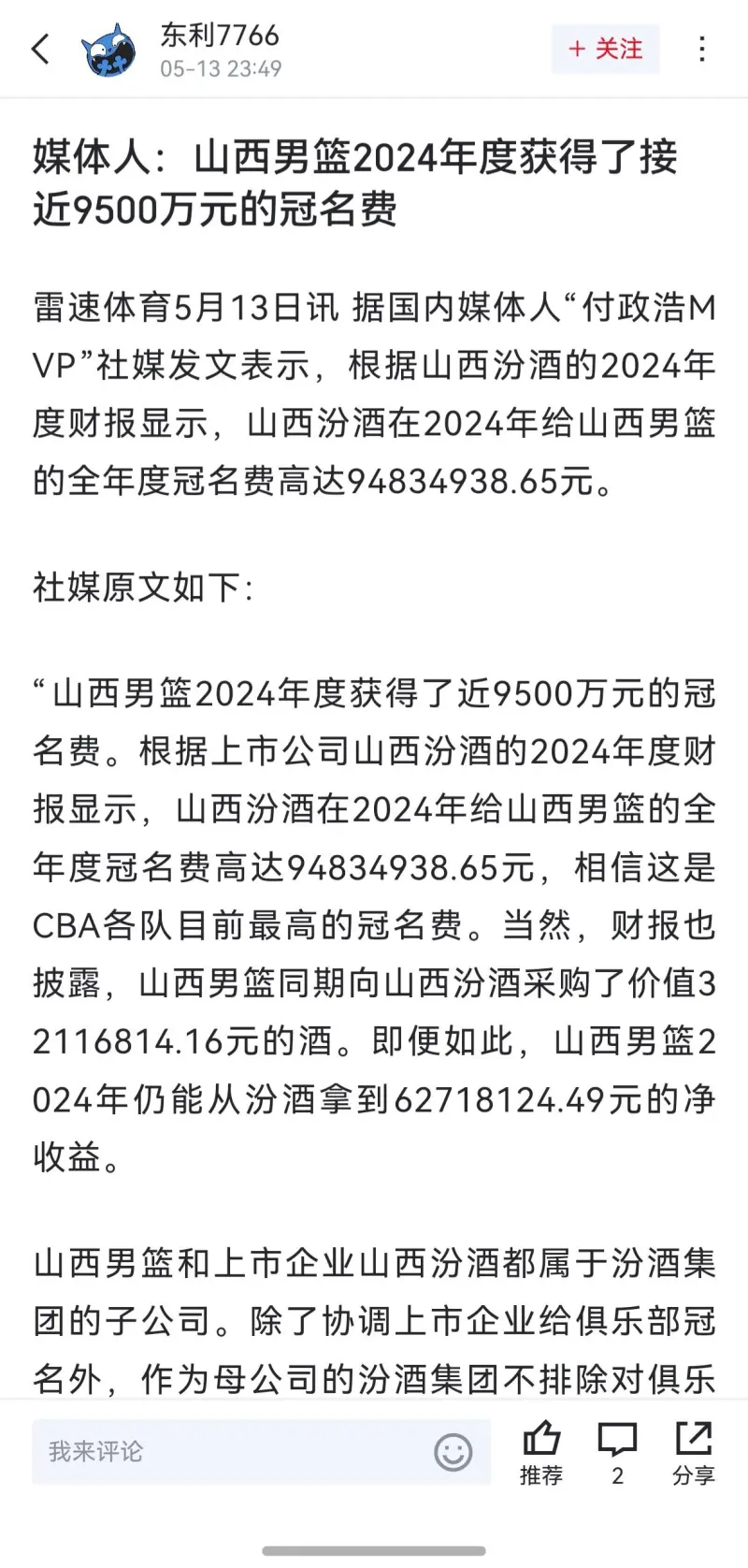Go back using the top-left arrow

click(x=40, y=49)
